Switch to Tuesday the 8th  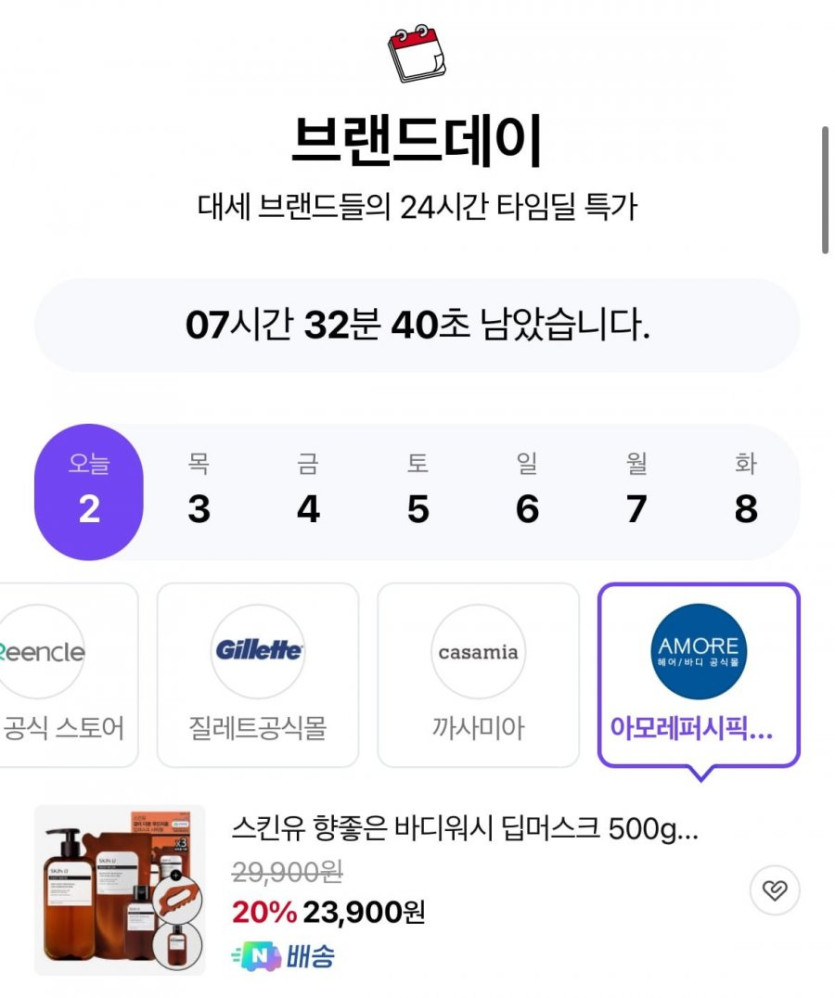(746, 491)
